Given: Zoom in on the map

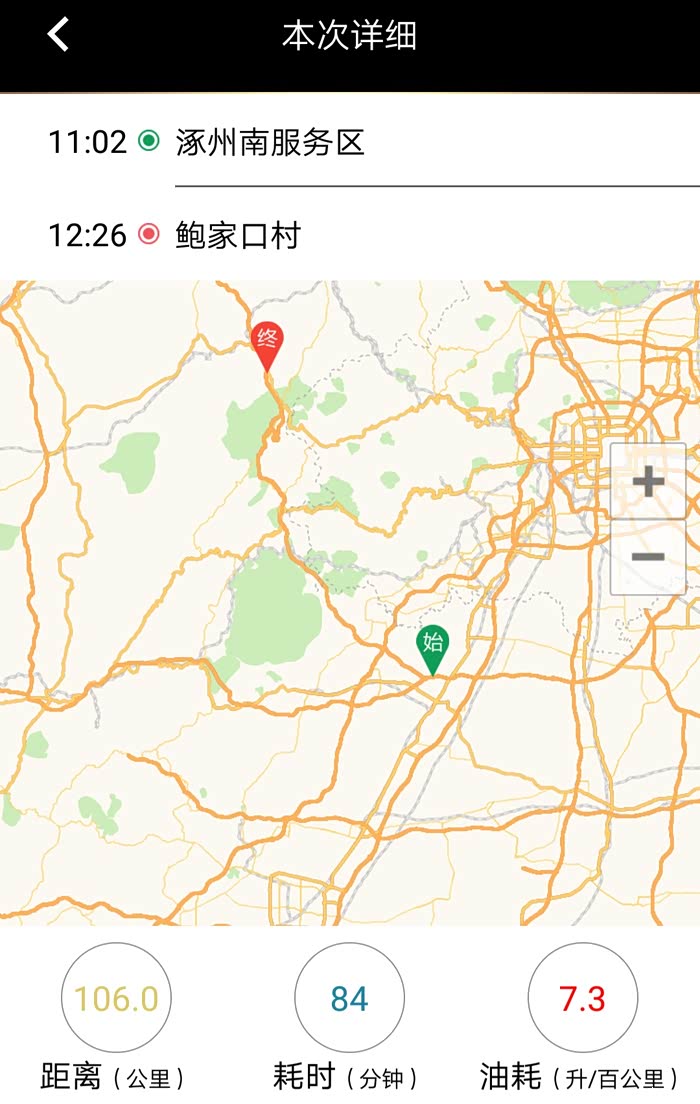Looking at the screenshot, I should [648, 482].
